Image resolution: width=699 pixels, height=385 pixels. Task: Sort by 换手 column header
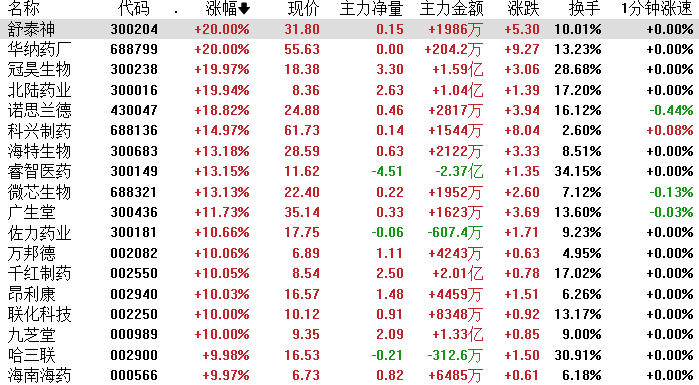(585, 8)
